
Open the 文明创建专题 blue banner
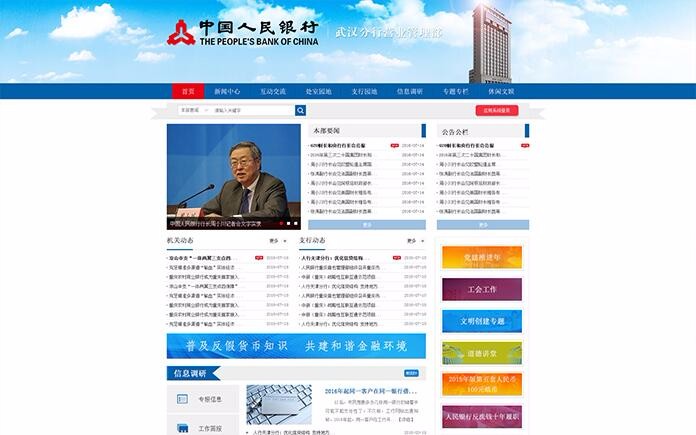coord(481,321)
